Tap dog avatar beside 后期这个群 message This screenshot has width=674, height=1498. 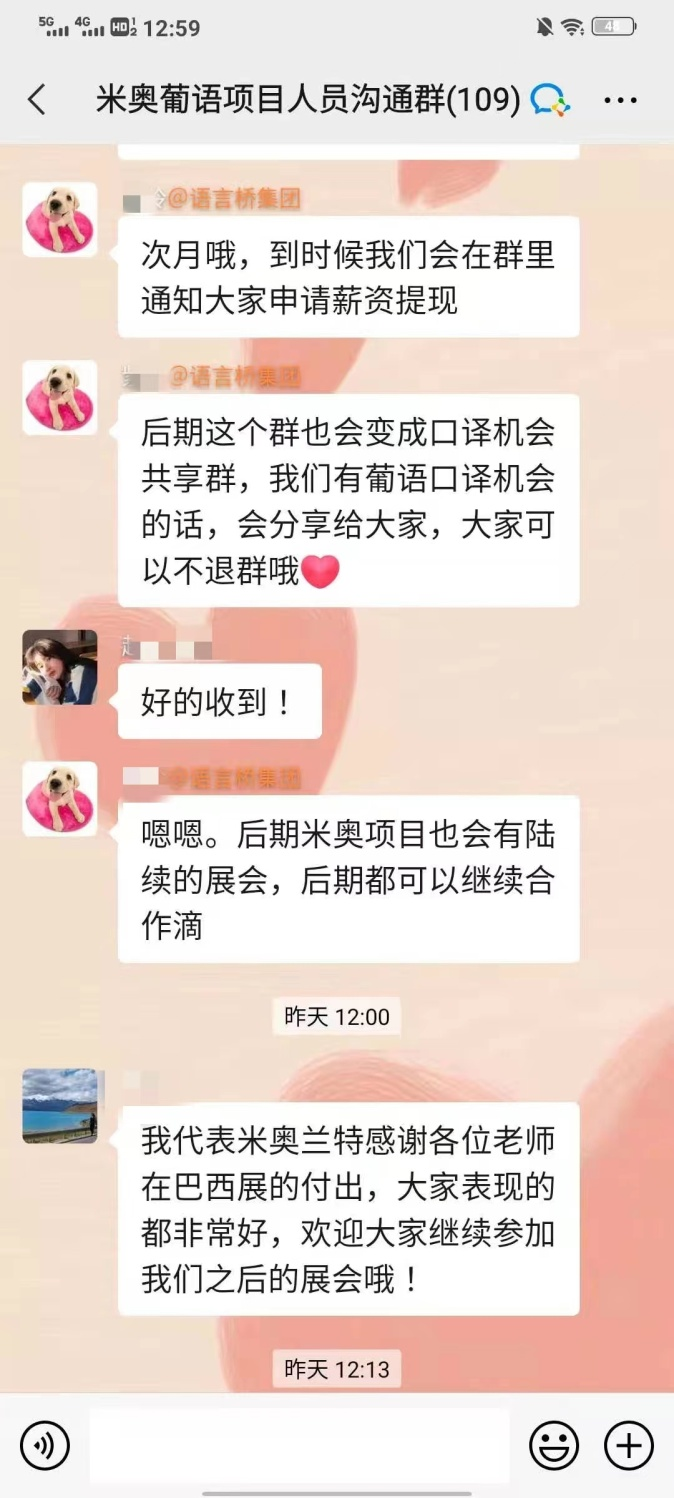pos(60,398)
